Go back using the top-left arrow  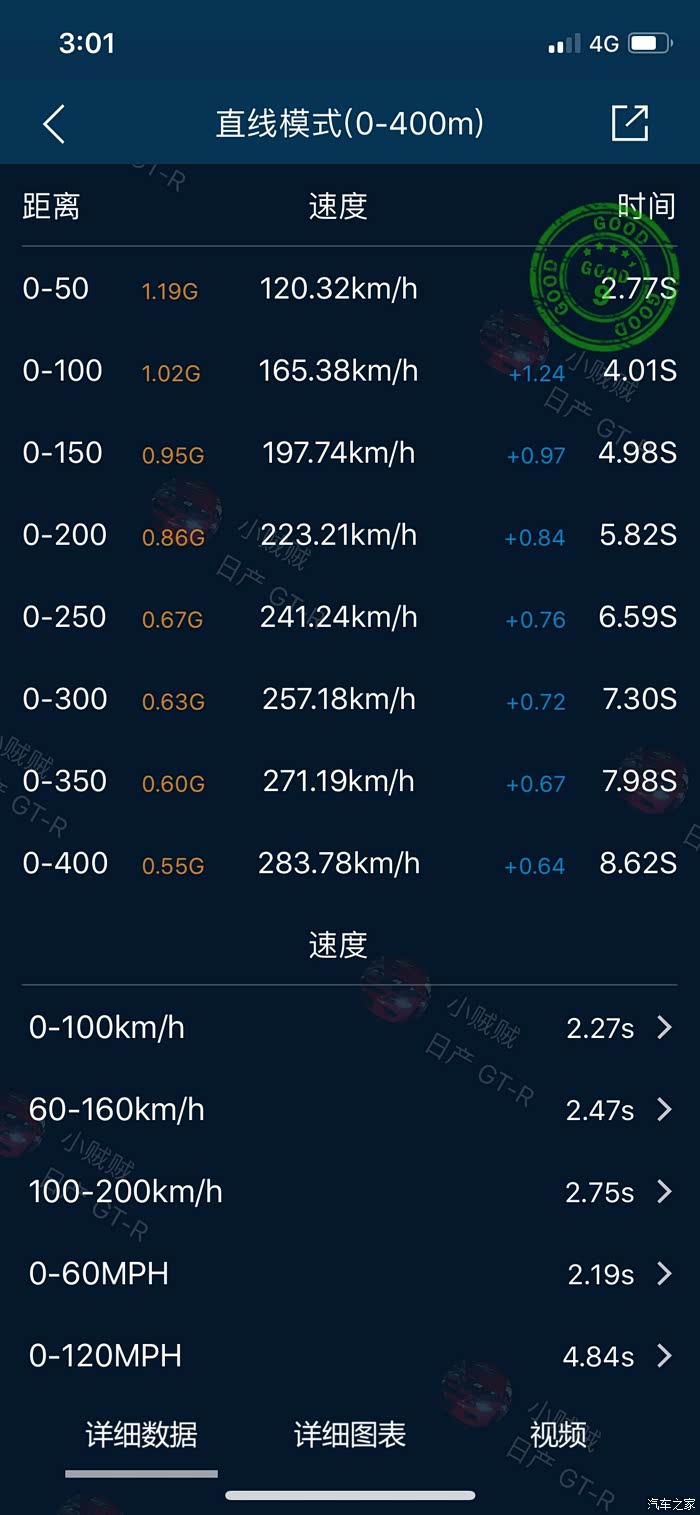point(54,124)
